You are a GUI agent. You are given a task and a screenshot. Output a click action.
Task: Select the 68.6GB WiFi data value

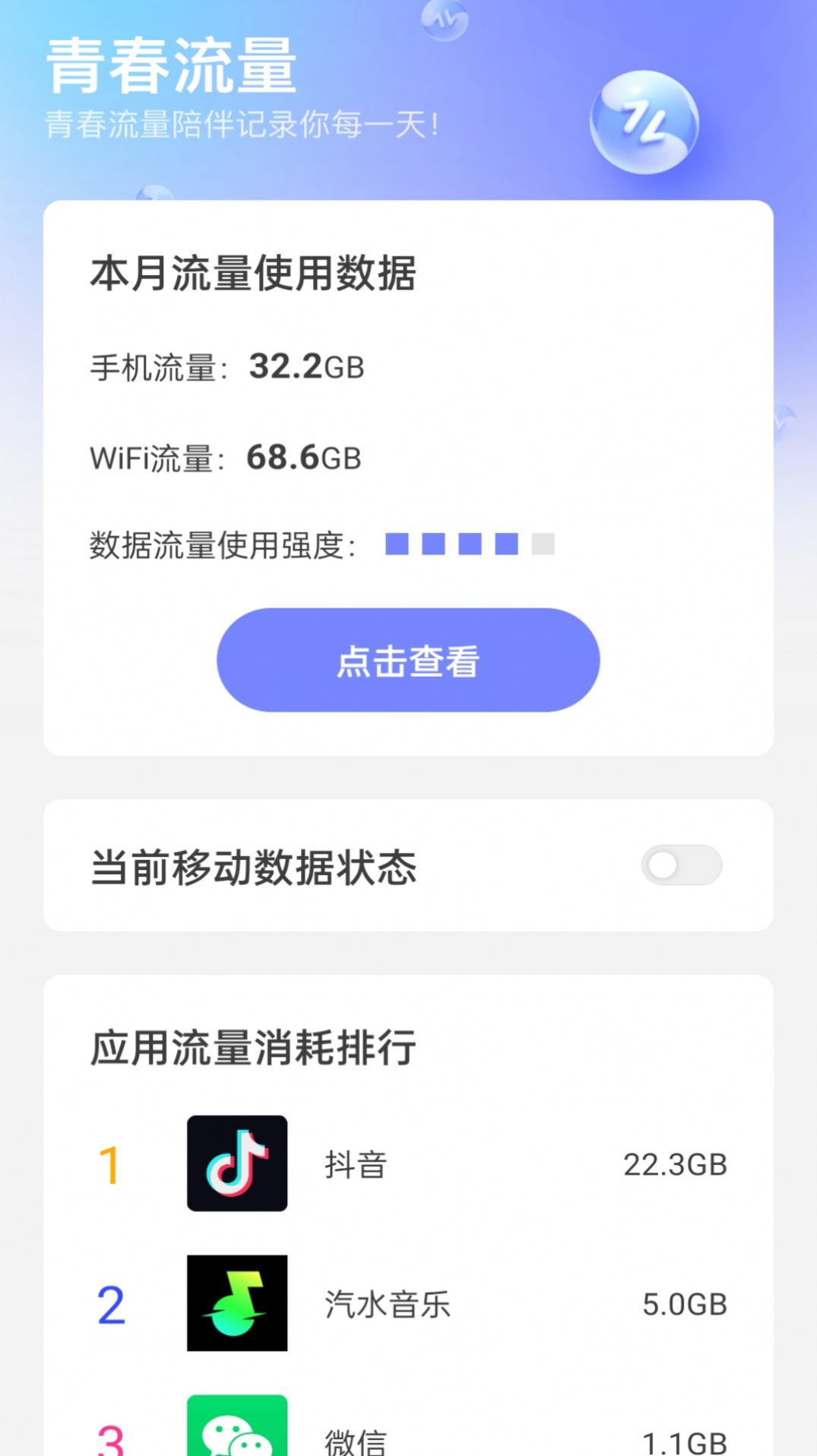point(304,459)
